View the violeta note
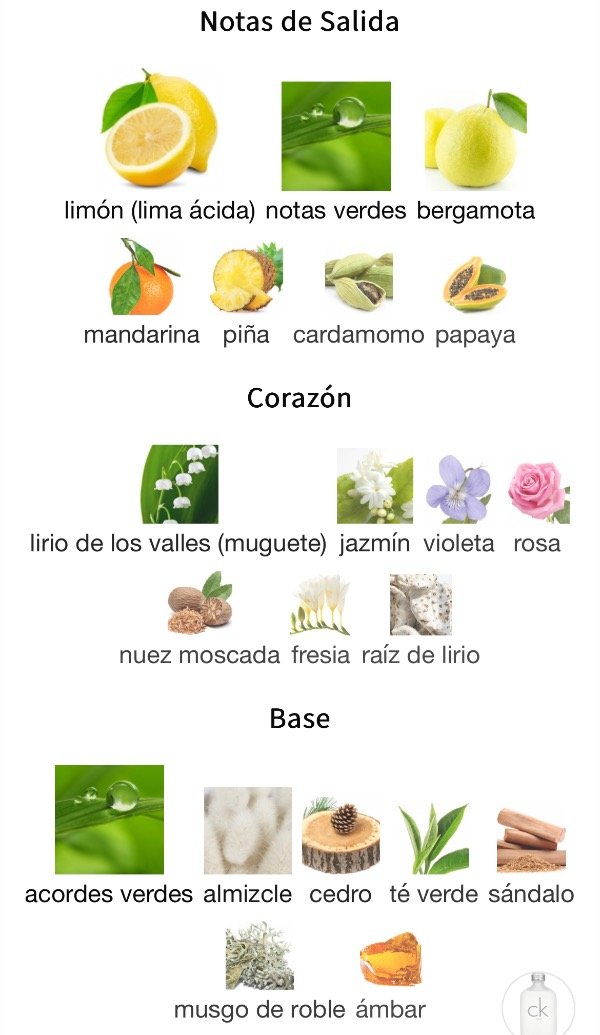The image size is (600, 1035). click(458, 489)
